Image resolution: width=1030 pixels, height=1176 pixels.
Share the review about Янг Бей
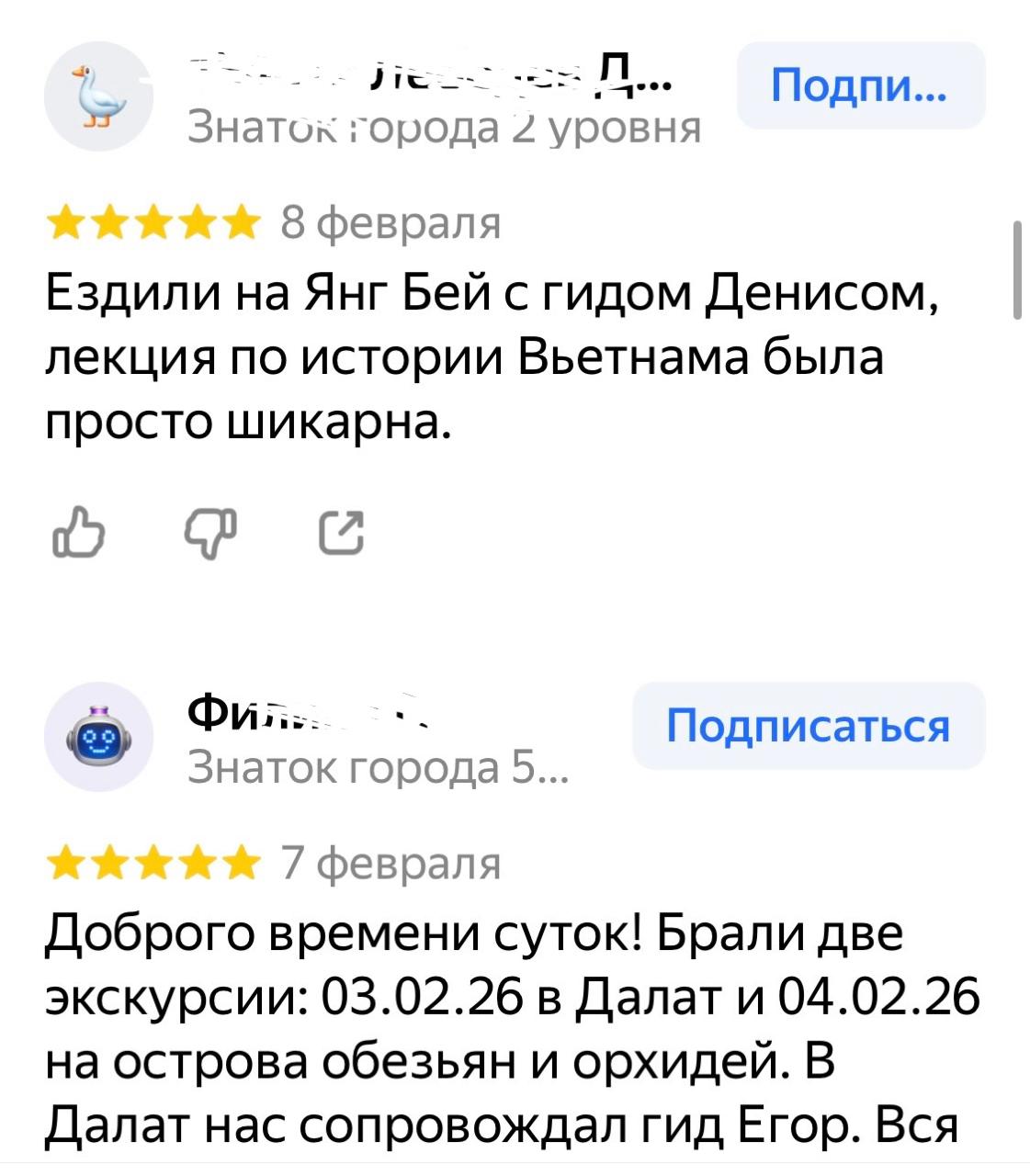343,533
